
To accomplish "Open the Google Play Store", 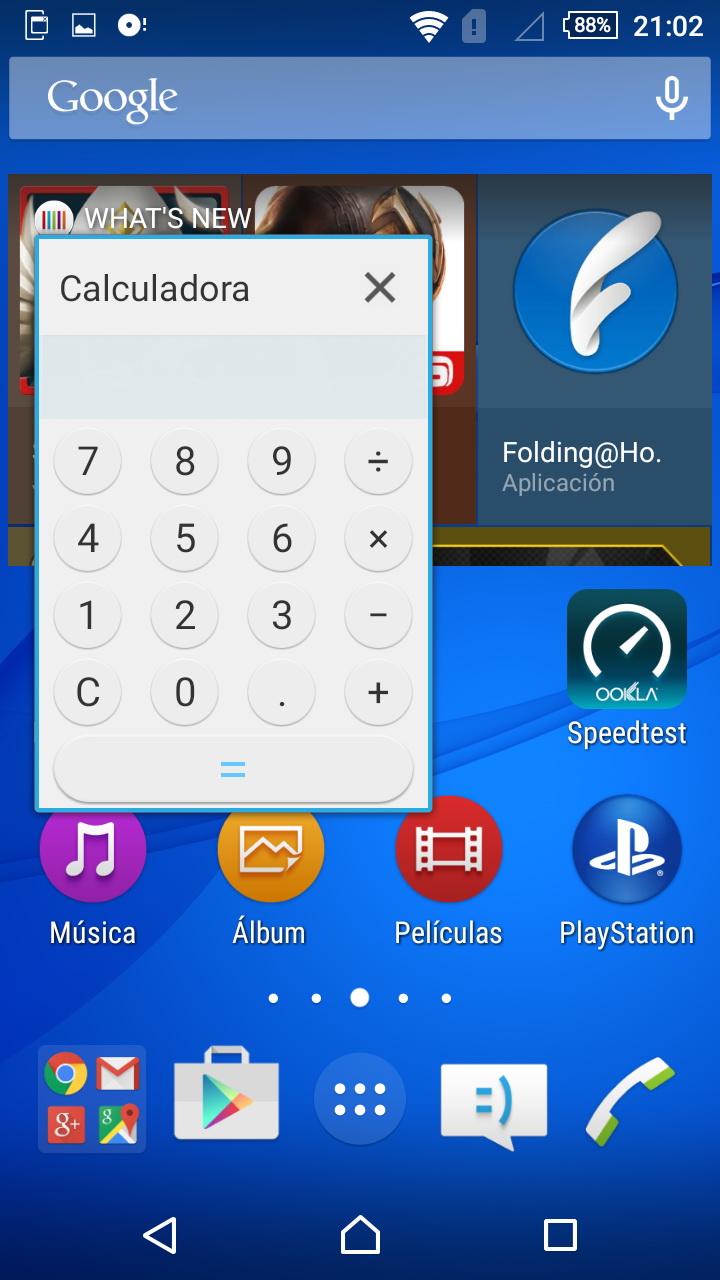I will (x=226, y=1097).
